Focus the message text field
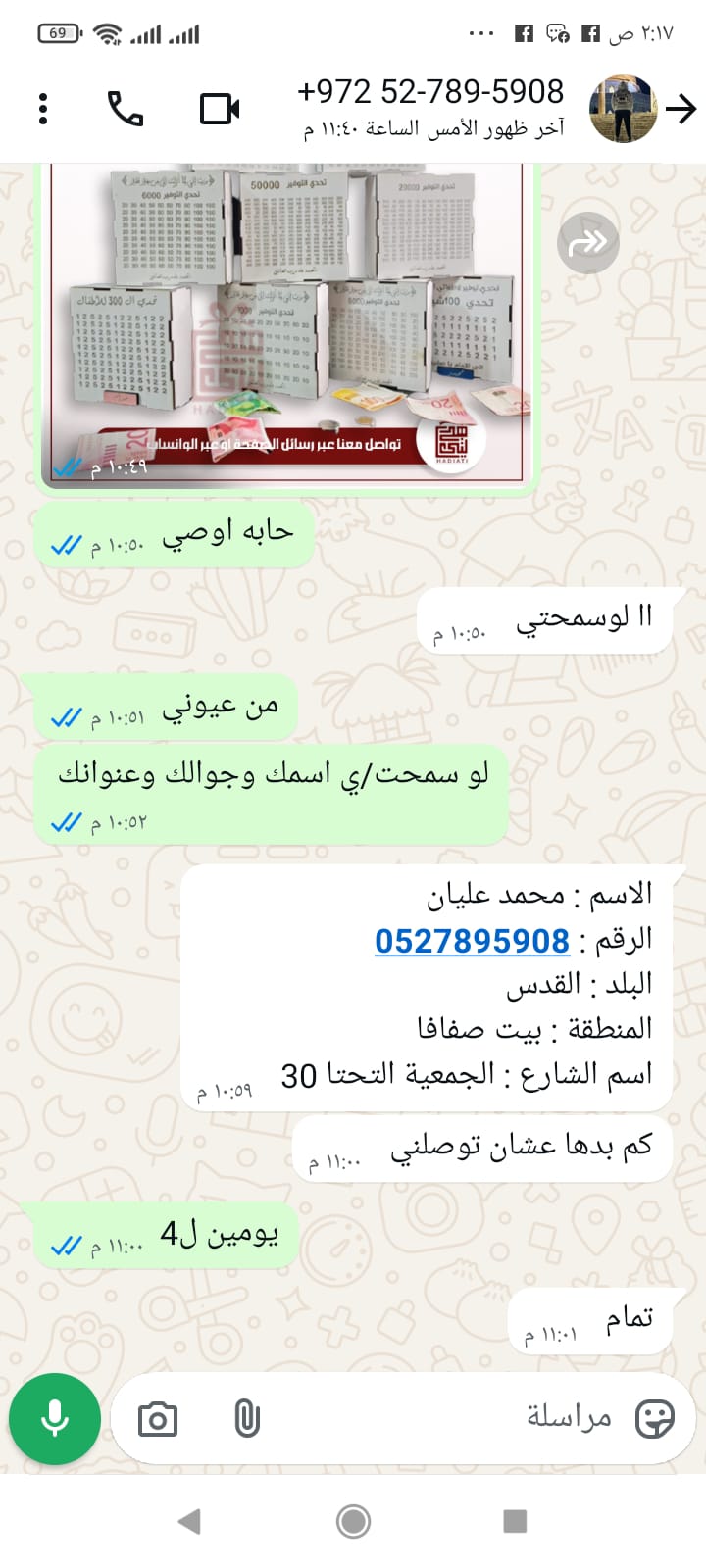The width and height of the screenshot is (706, 1568). (x=441, y=1418)
